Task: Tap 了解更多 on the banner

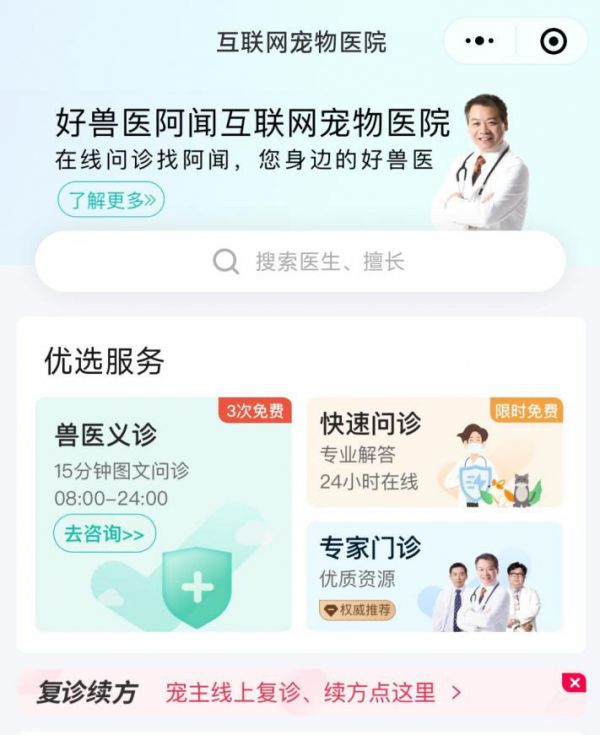Action: (x=110, y=200)
